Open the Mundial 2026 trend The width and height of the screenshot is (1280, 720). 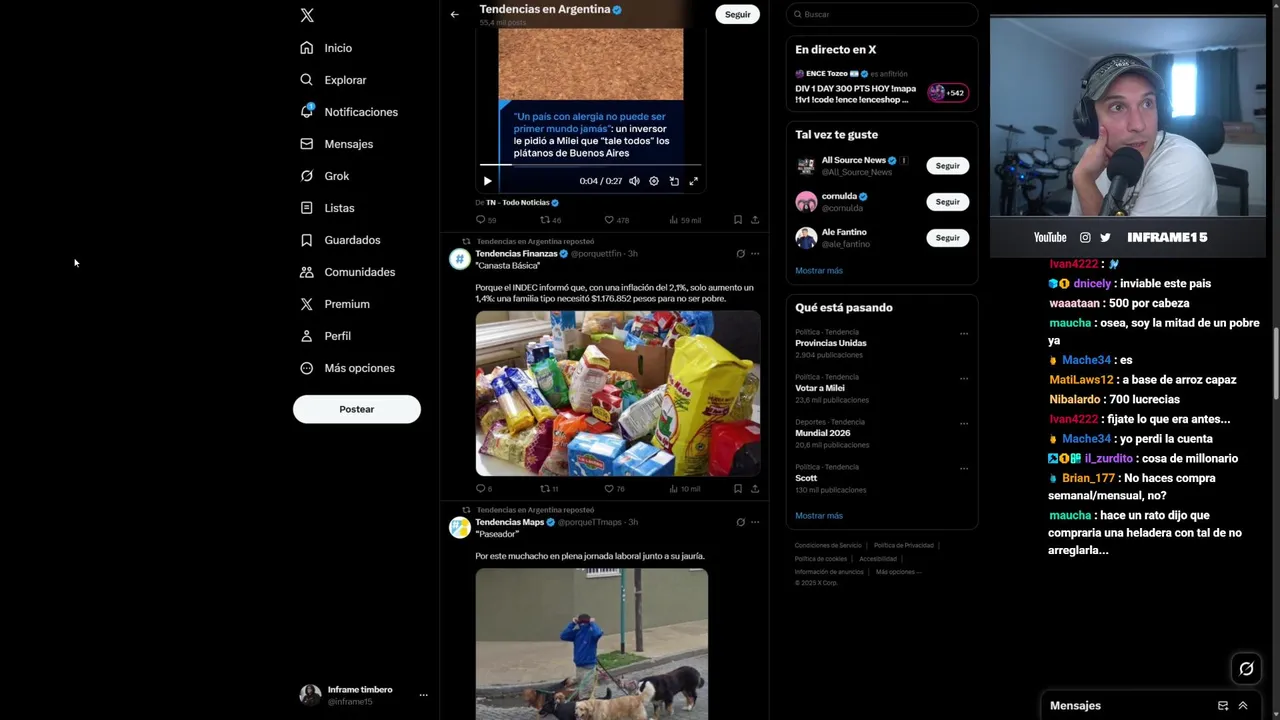(822, 433)
